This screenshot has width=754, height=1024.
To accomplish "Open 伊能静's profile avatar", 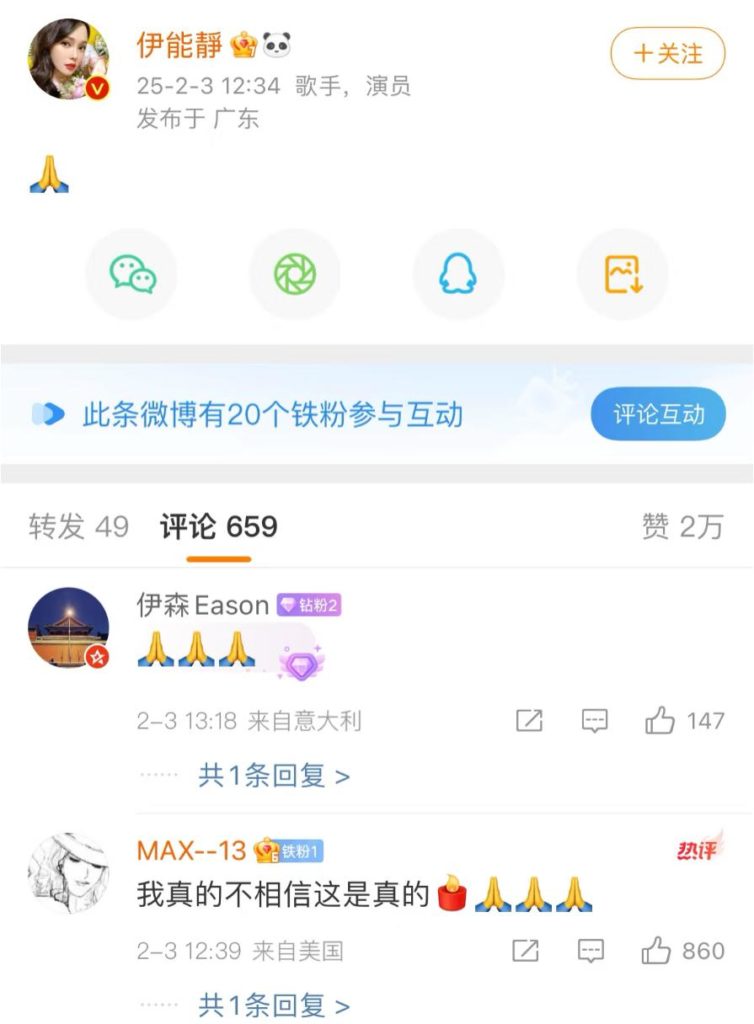I will click(x=68, y=58).
